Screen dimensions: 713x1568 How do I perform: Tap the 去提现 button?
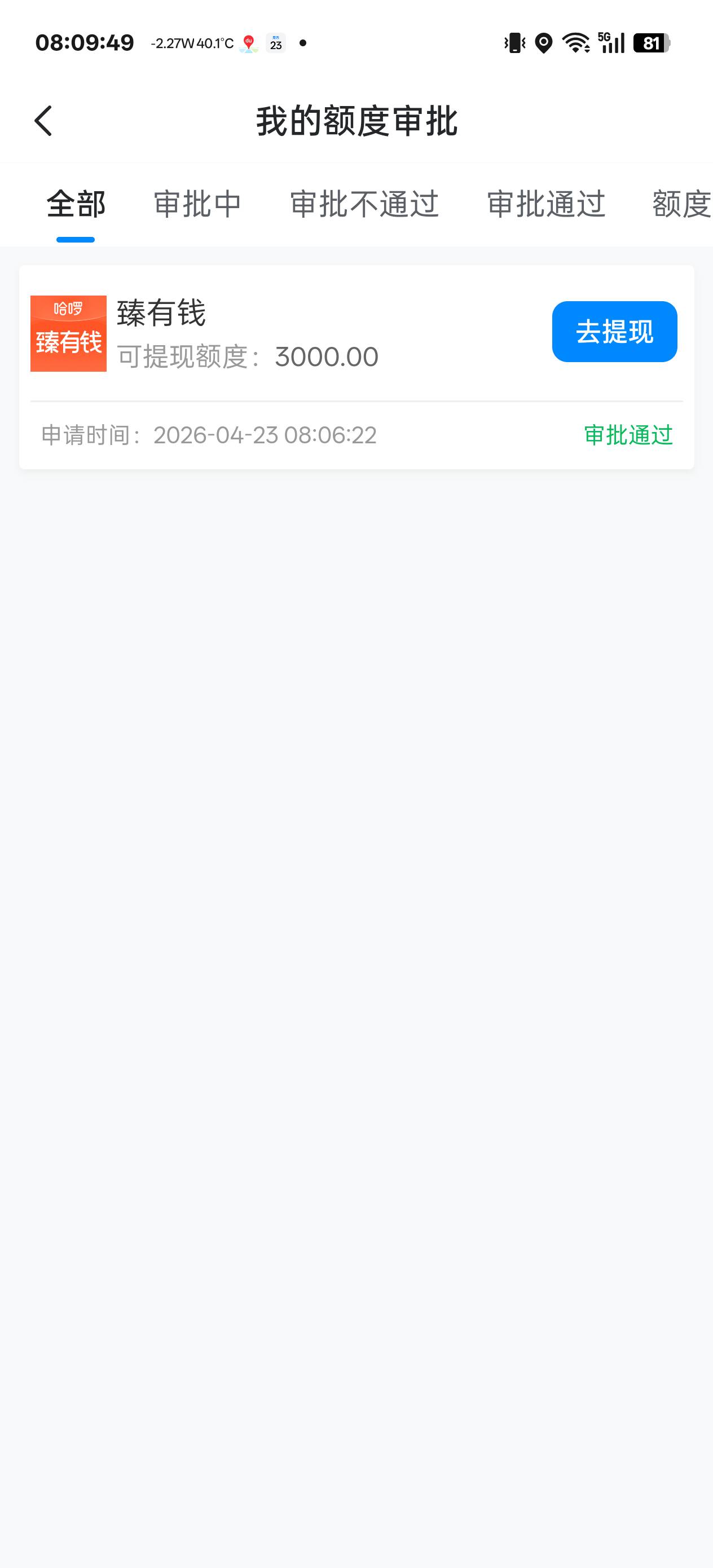pyautogui.click(x=614, y=332)
